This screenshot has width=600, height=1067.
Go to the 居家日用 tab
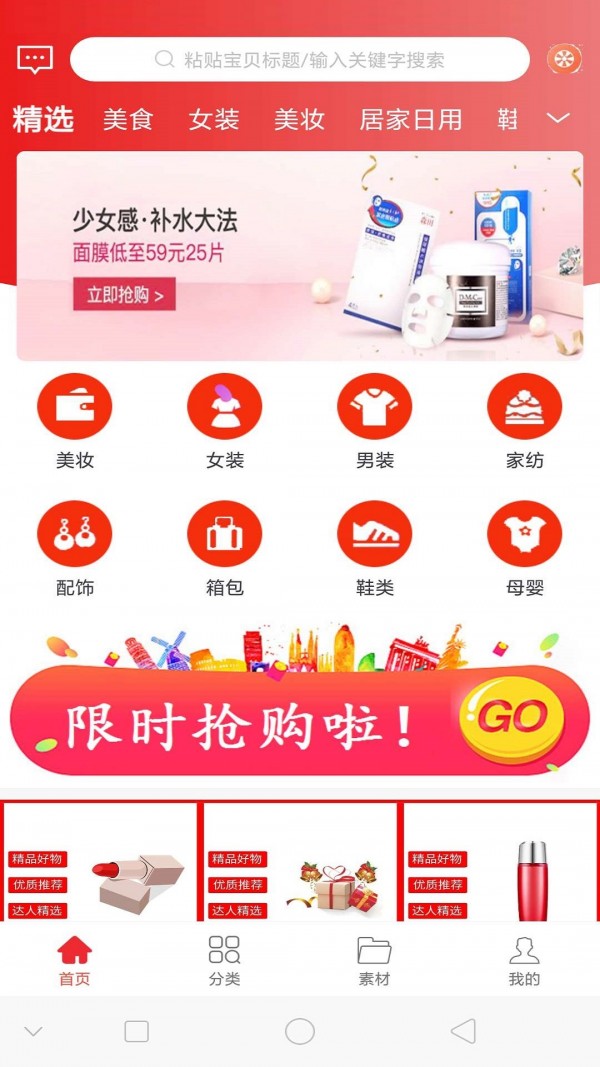click(x=411, y=120)
